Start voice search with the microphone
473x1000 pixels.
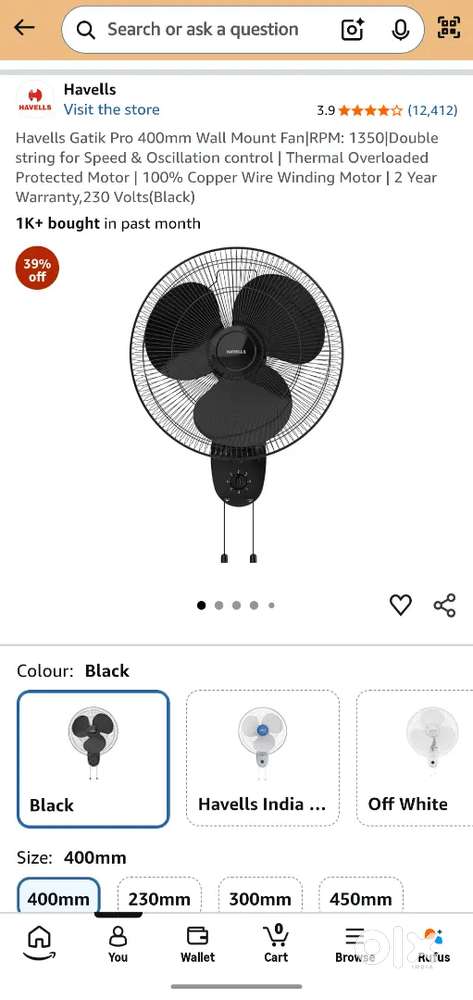click(400, 29)
